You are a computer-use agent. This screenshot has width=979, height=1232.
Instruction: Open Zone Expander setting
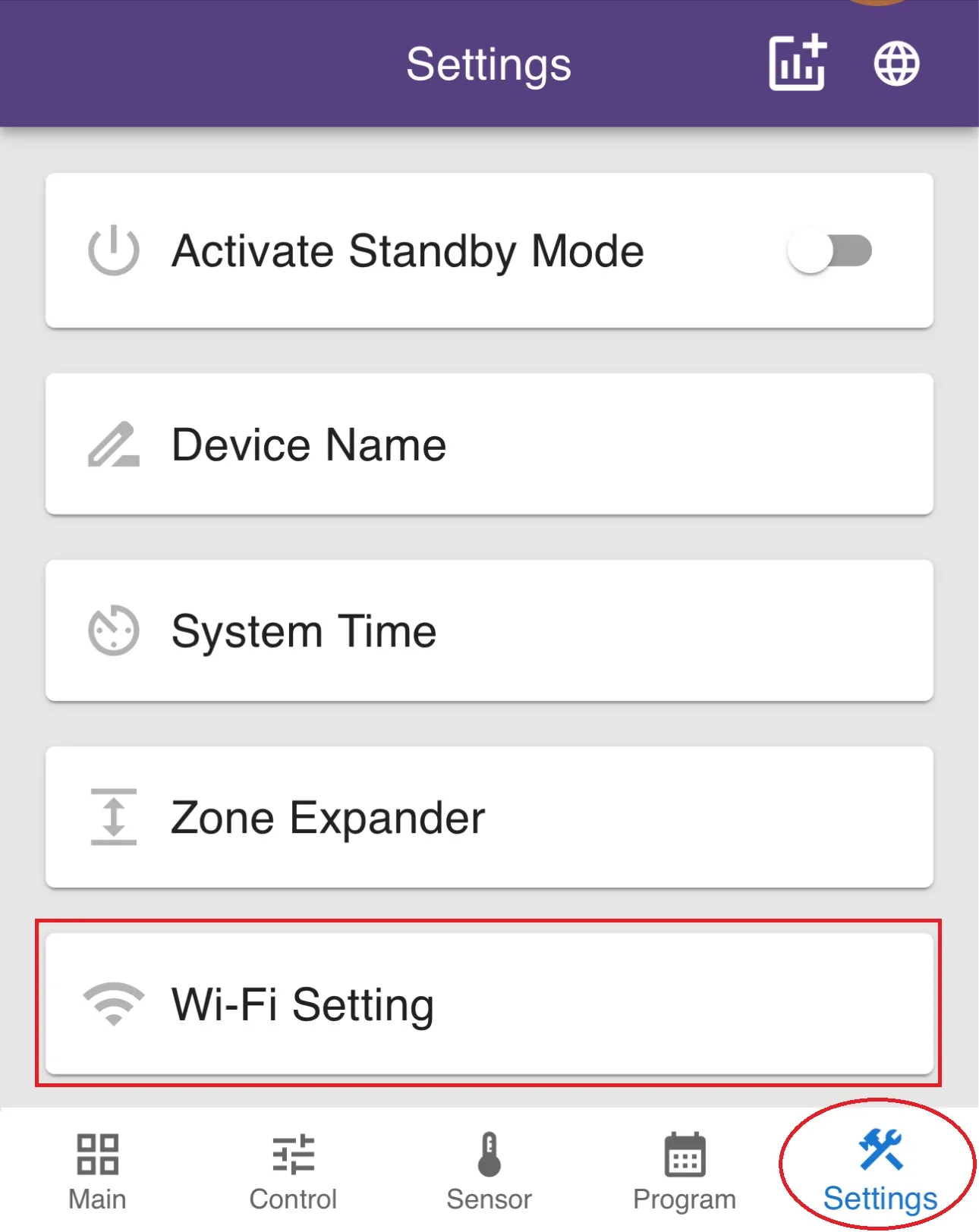pos(489,818)
